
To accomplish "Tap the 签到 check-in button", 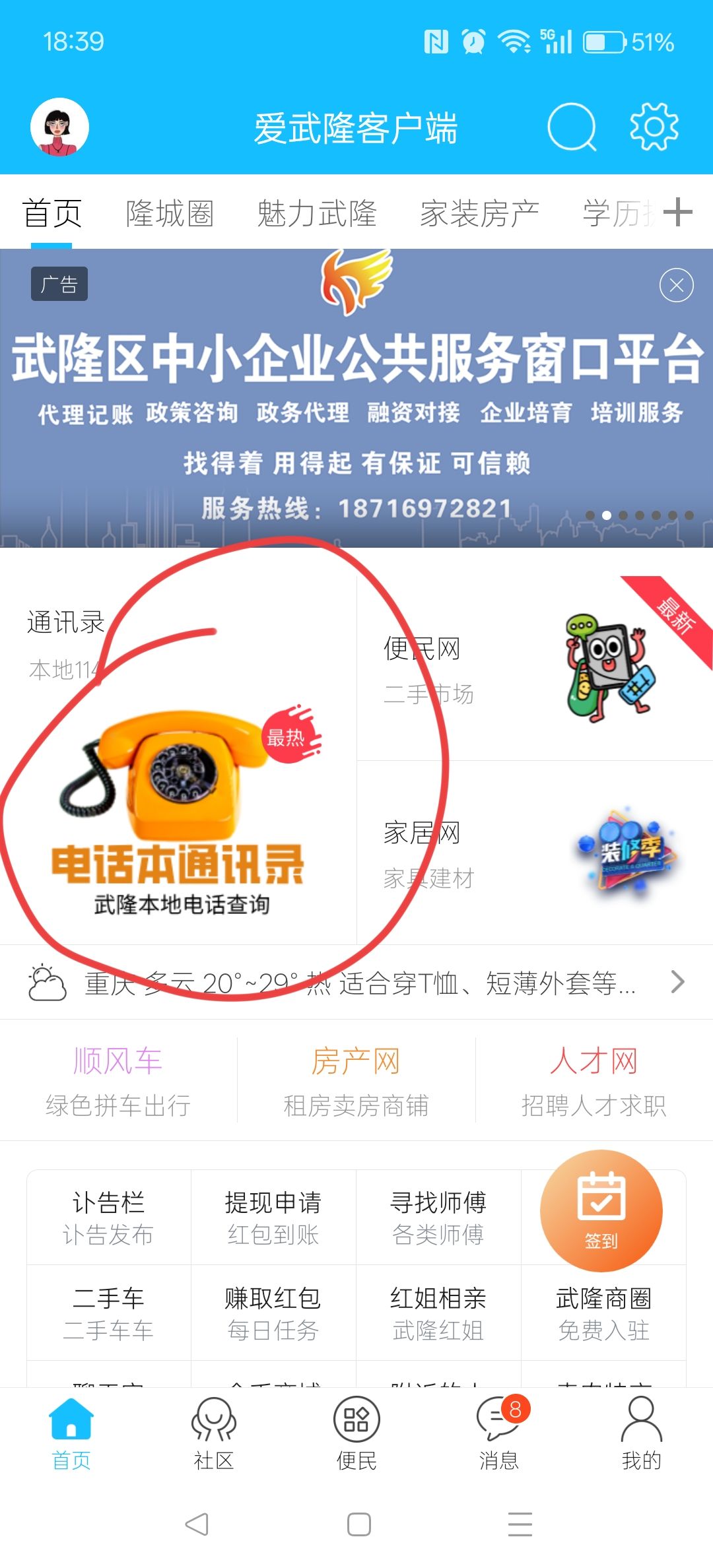I will click(x=601, y=1210).
